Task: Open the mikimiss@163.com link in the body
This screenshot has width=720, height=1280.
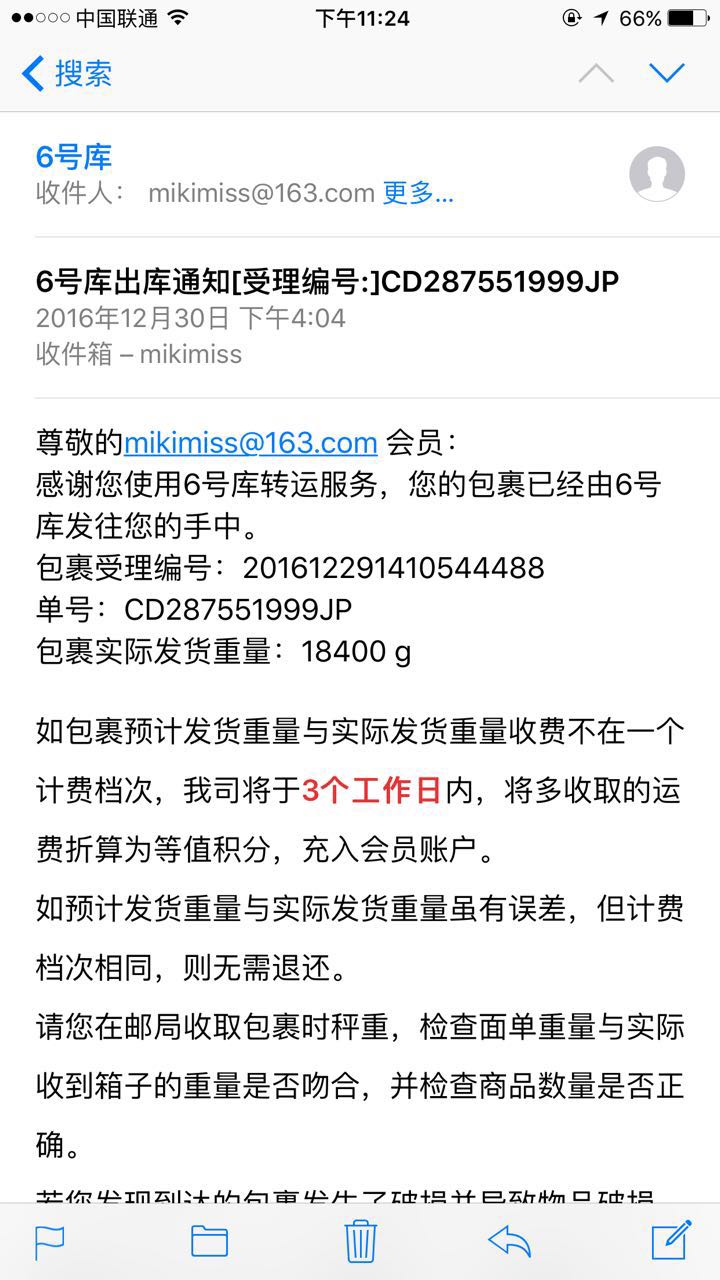Action: [251, 442]
